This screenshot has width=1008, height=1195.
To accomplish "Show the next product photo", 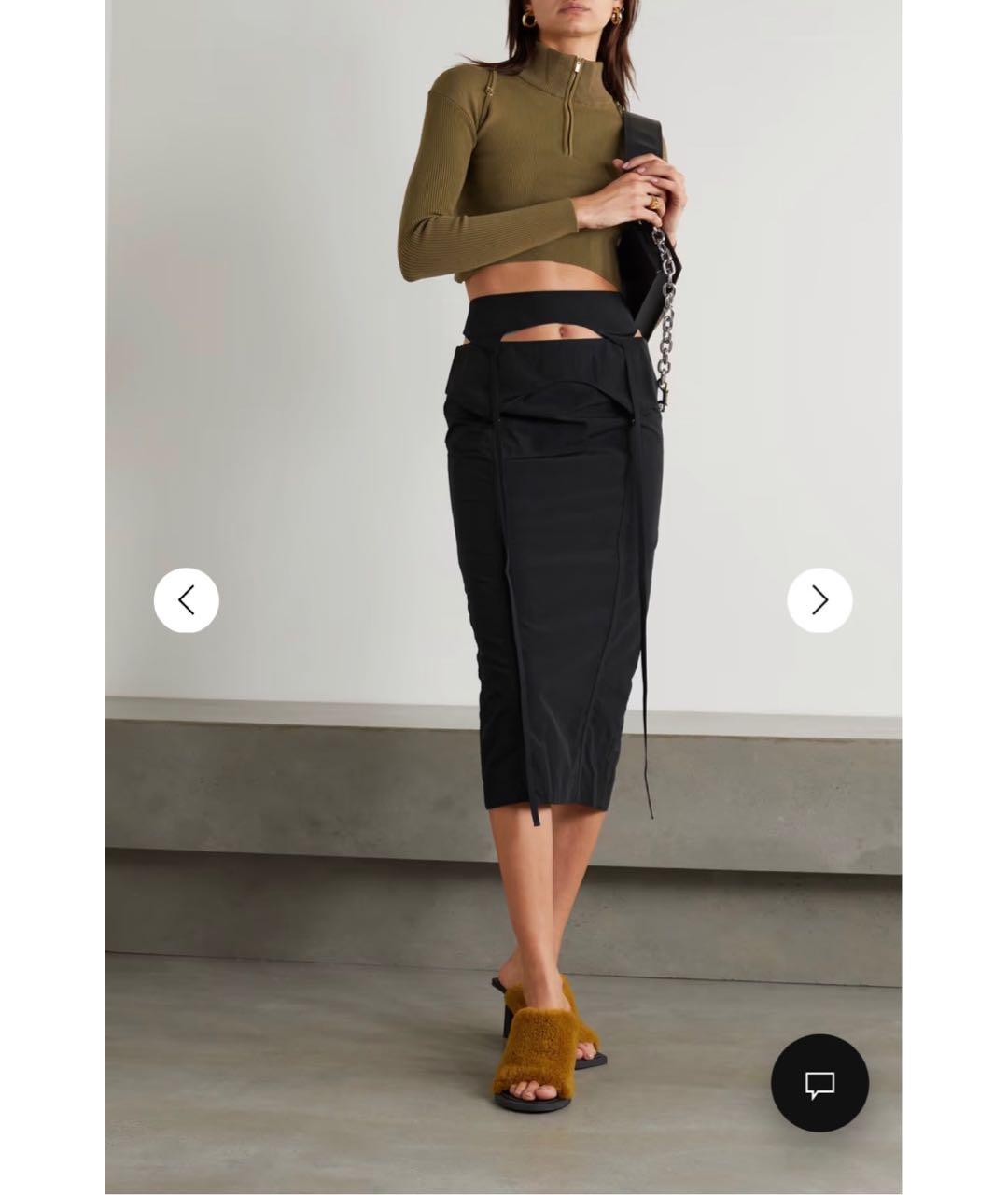I will 819,600.
